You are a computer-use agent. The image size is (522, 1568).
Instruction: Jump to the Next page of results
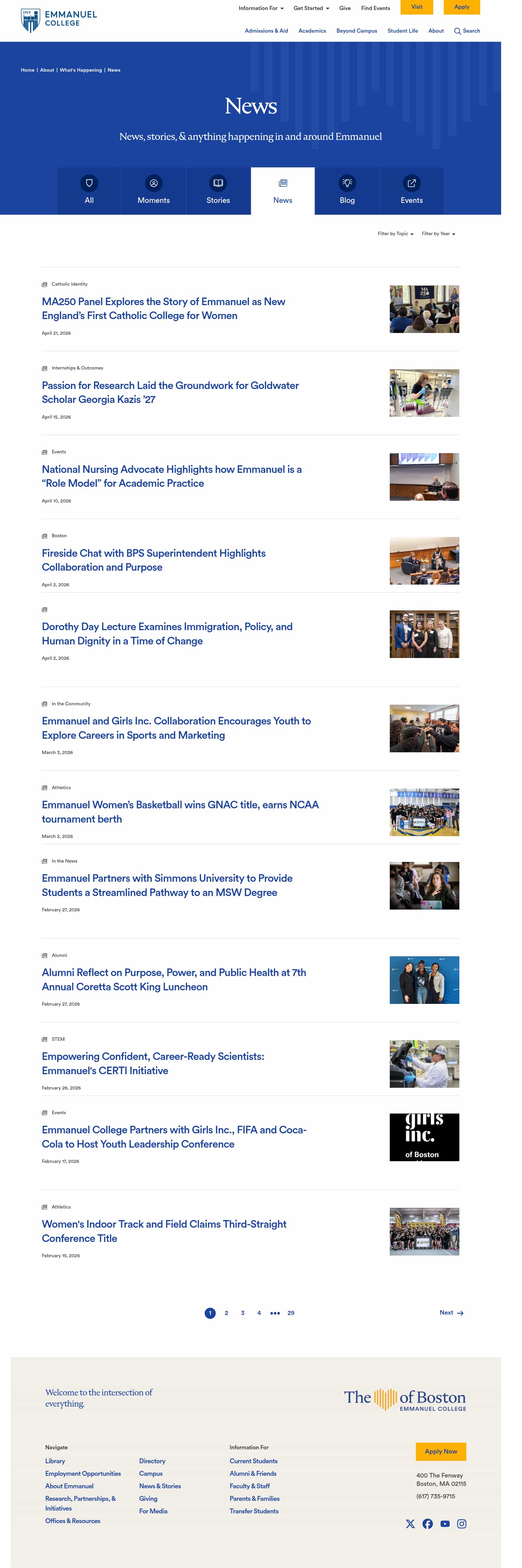[x=451, y=1313]
